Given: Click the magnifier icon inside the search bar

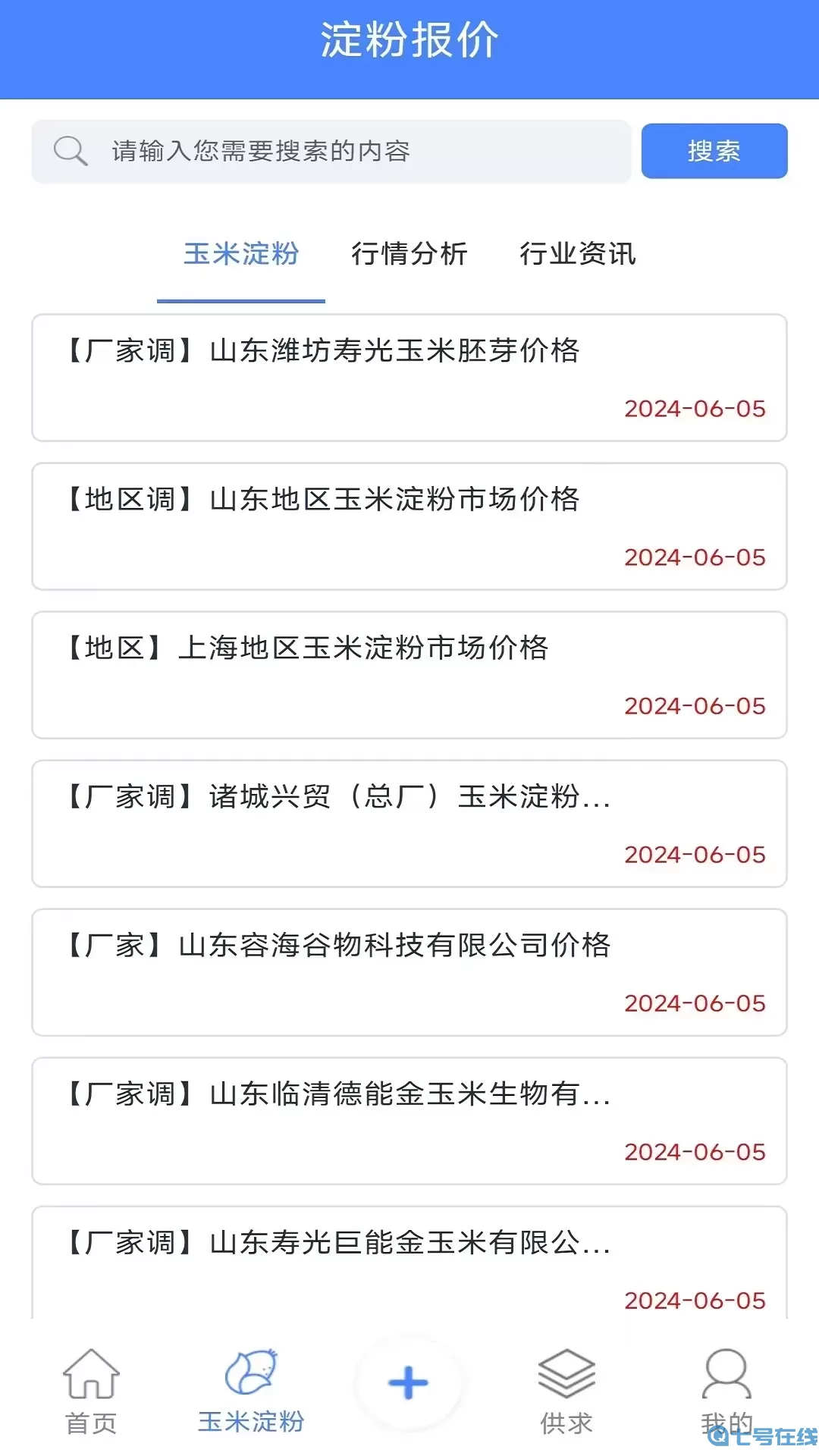Looking at the screenshot, I should [71, 150].
